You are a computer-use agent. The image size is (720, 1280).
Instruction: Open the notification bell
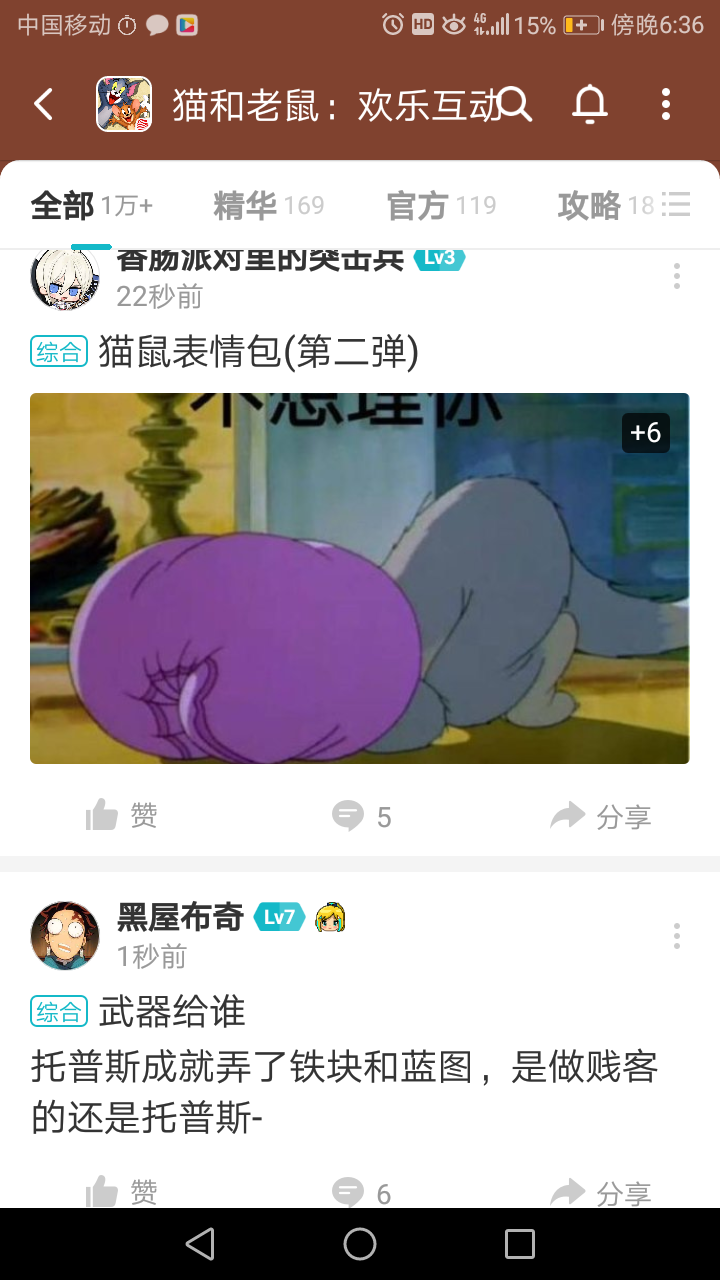(589, 103)
